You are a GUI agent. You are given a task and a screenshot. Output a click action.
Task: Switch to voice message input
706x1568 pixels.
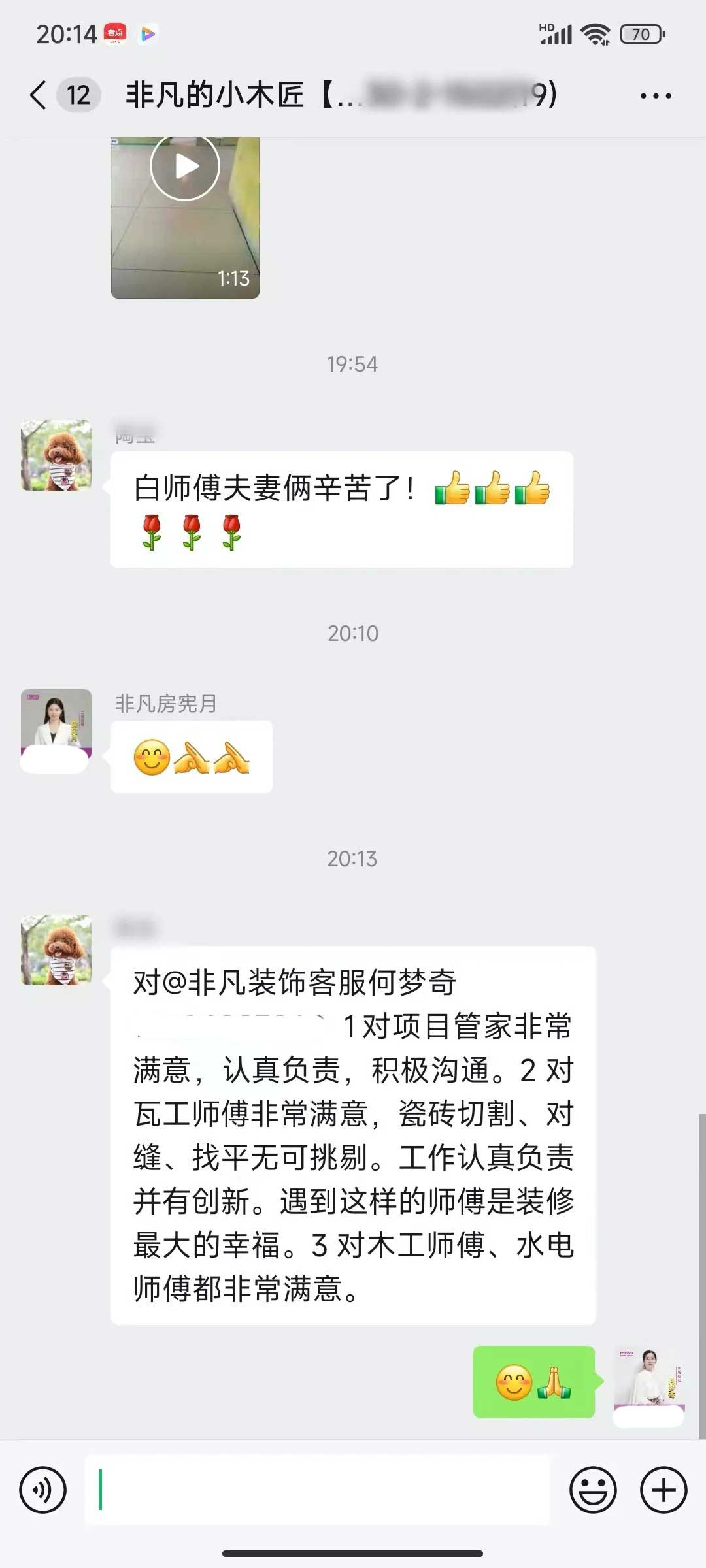pyautogui.click(x=43, y=1490)
